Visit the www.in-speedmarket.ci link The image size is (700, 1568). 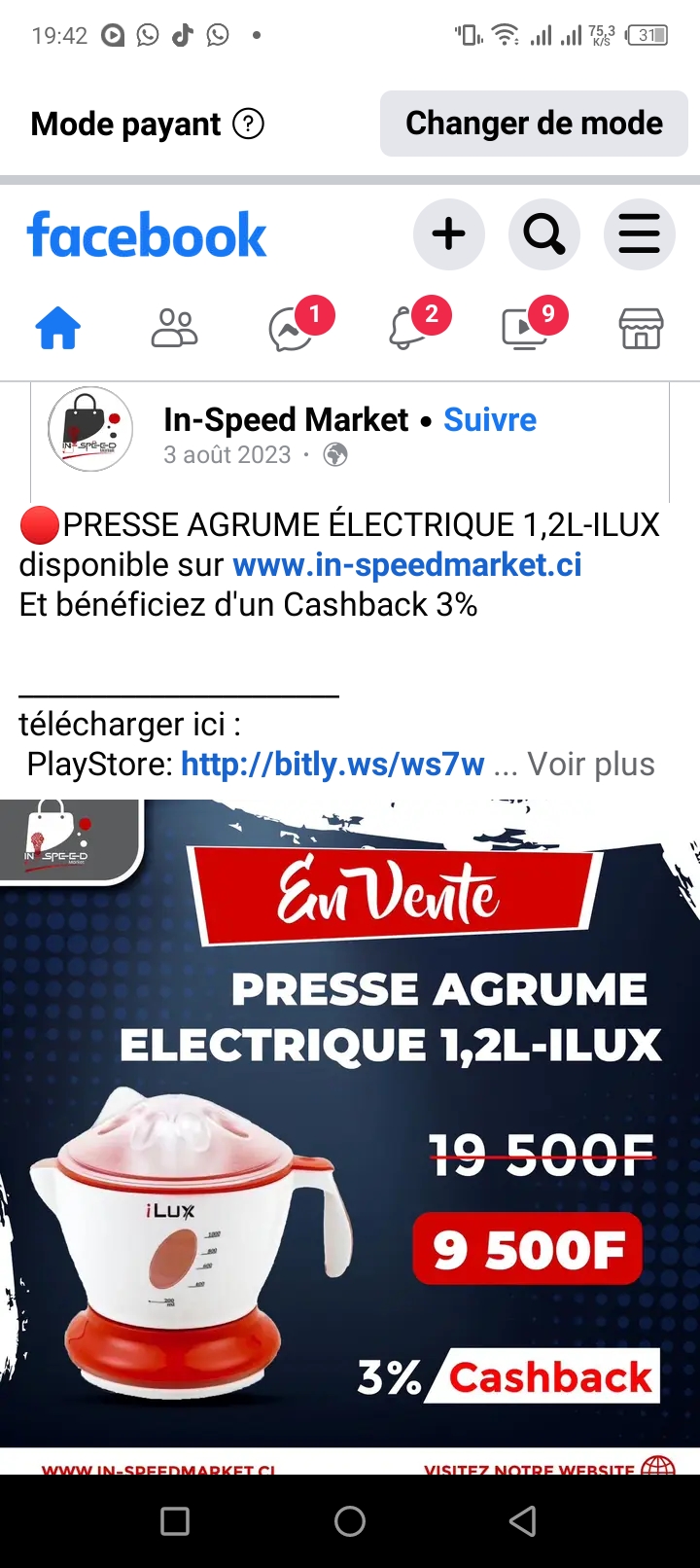tap(407, 564)
